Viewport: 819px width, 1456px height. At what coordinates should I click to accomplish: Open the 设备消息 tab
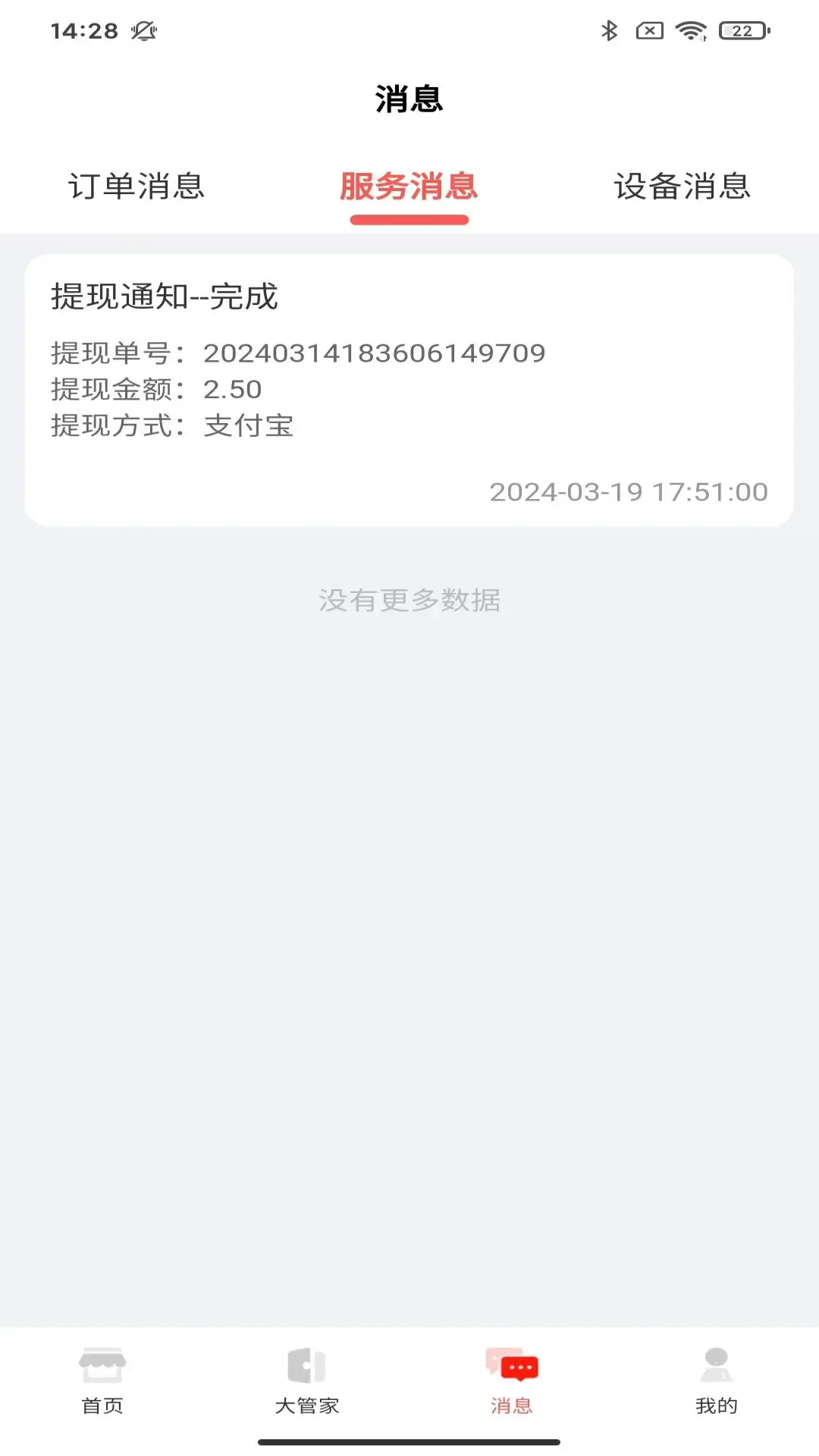pos(682,187)
